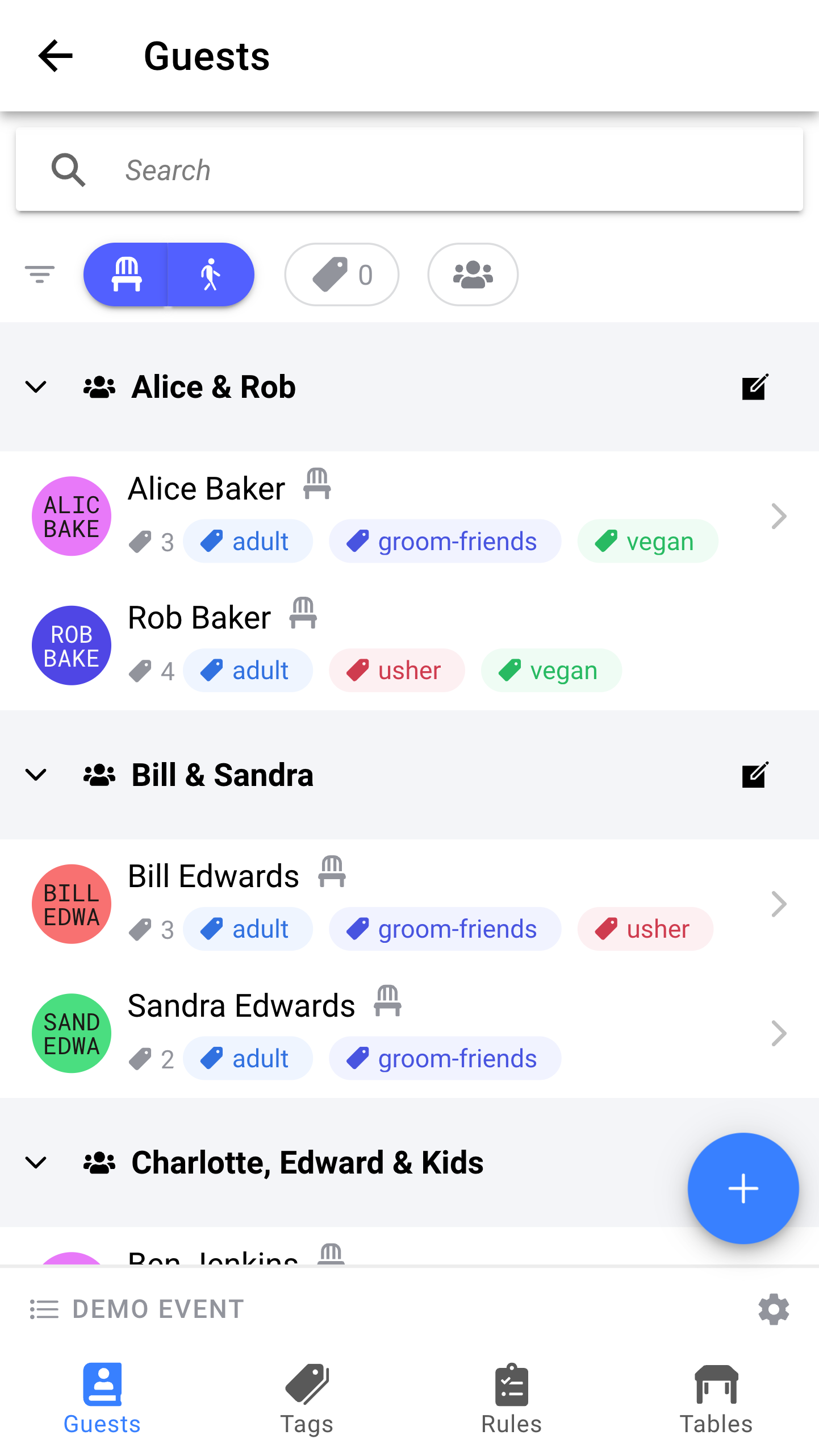Toggle the seated guests filter
This screenshot has height=1456, width=819.
click(x=126, y=274)
